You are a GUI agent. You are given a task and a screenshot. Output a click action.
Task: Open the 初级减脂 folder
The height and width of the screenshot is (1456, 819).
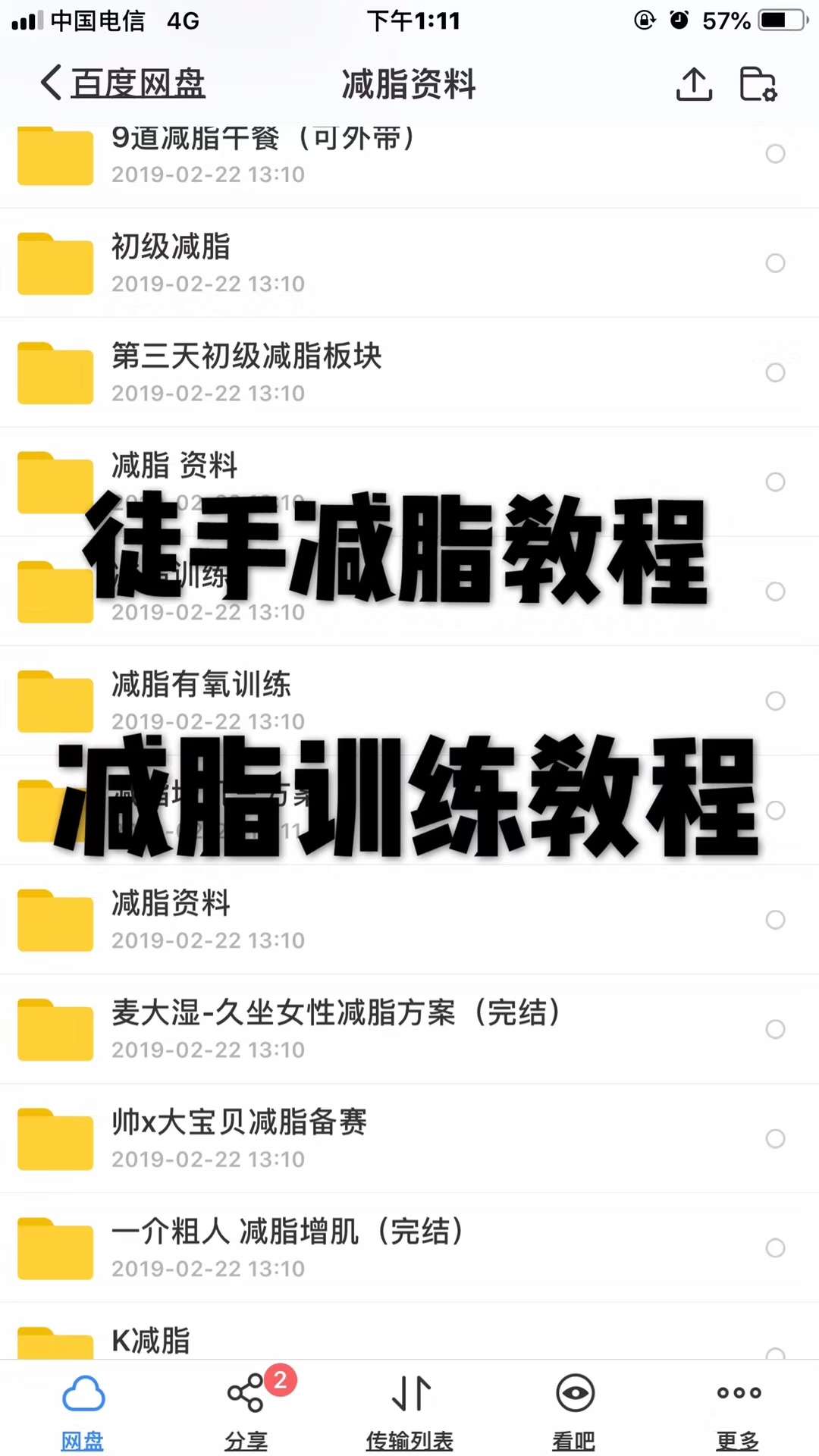click(x=303, y=263)
